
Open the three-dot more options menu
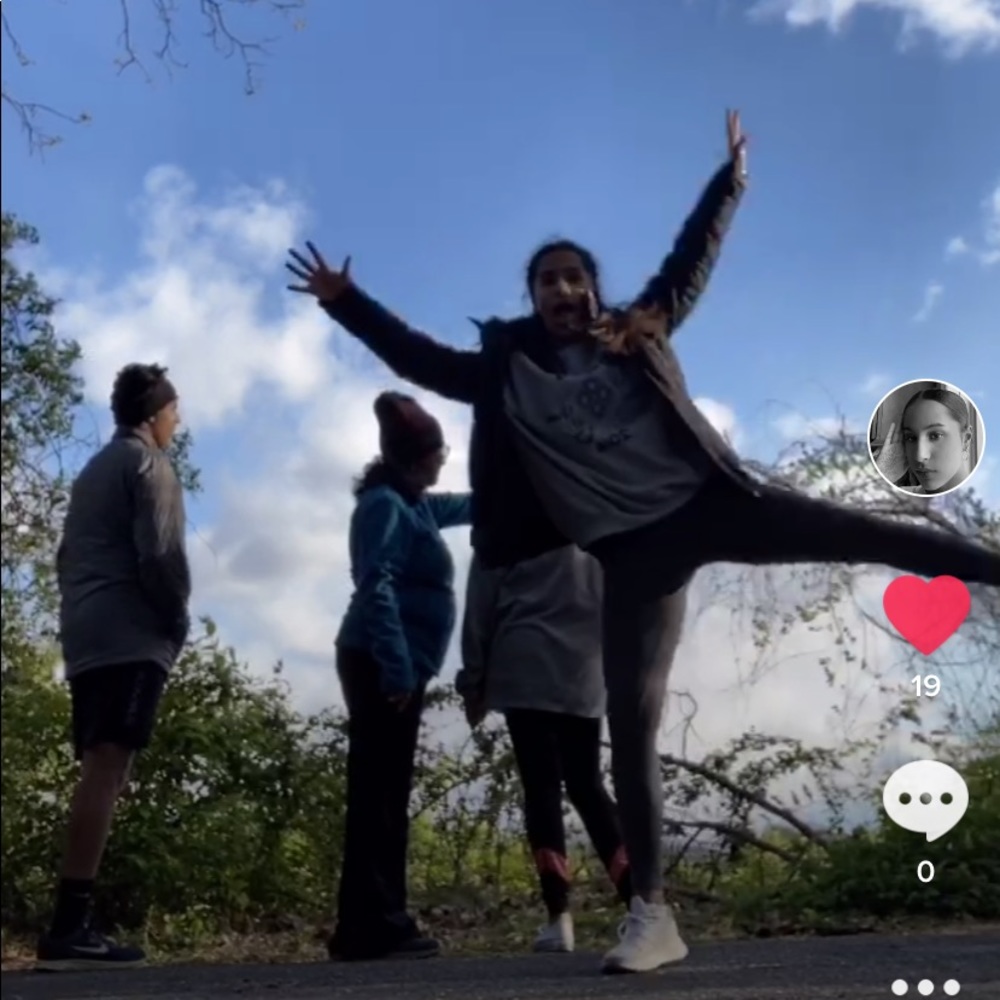tap(925, 987)
